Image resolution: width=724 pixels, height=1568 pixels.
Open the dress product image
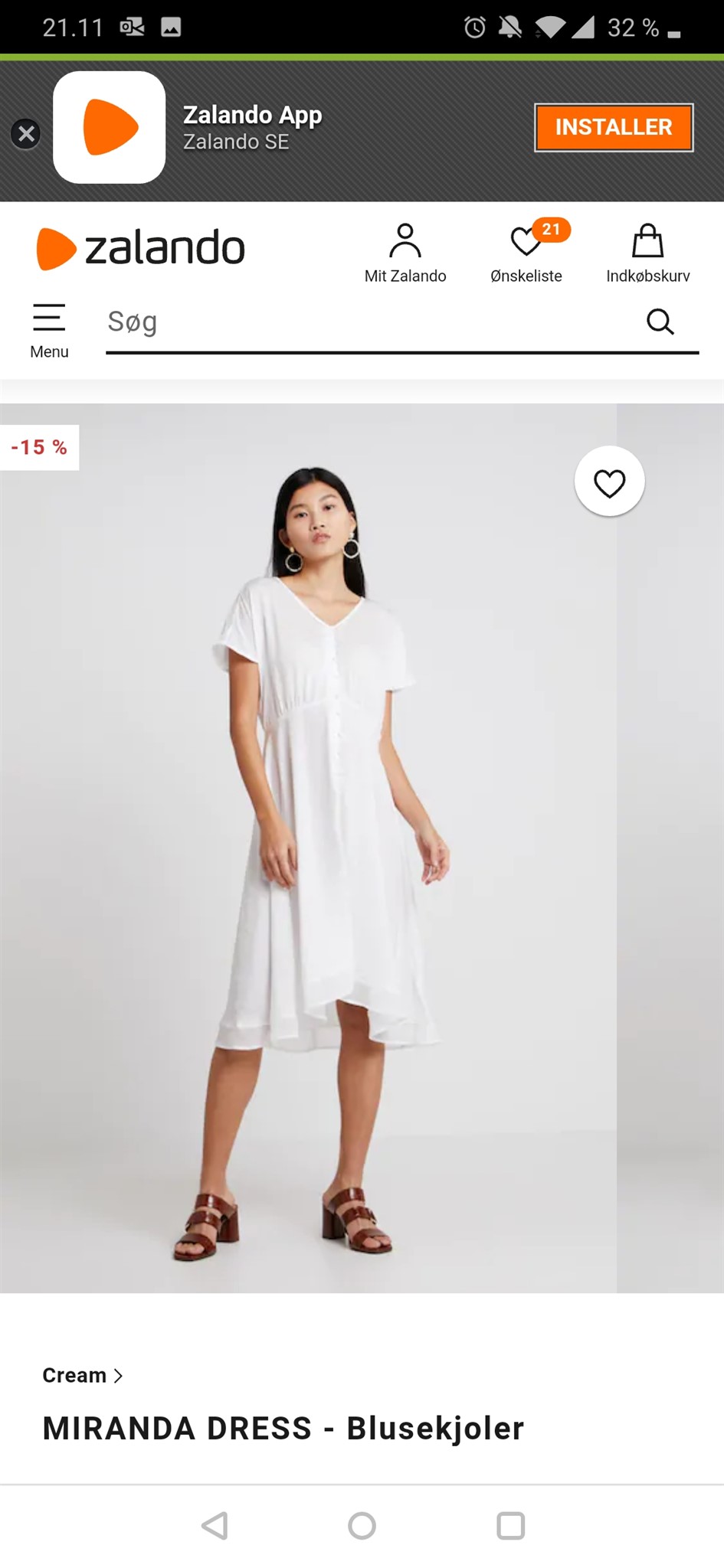click(322, 842)
